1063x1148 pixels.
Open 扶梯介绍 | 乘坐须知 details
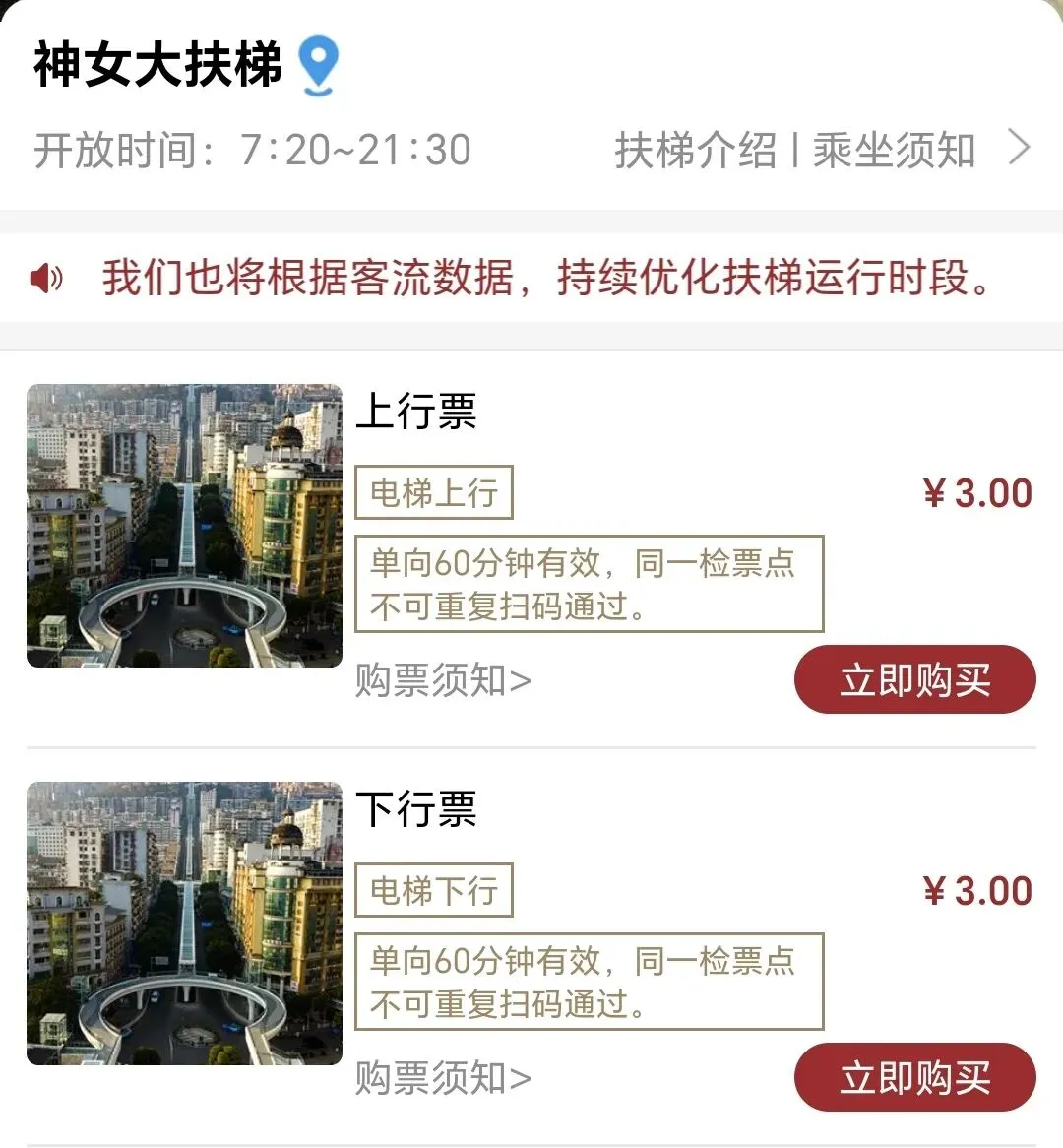[820, 151]
